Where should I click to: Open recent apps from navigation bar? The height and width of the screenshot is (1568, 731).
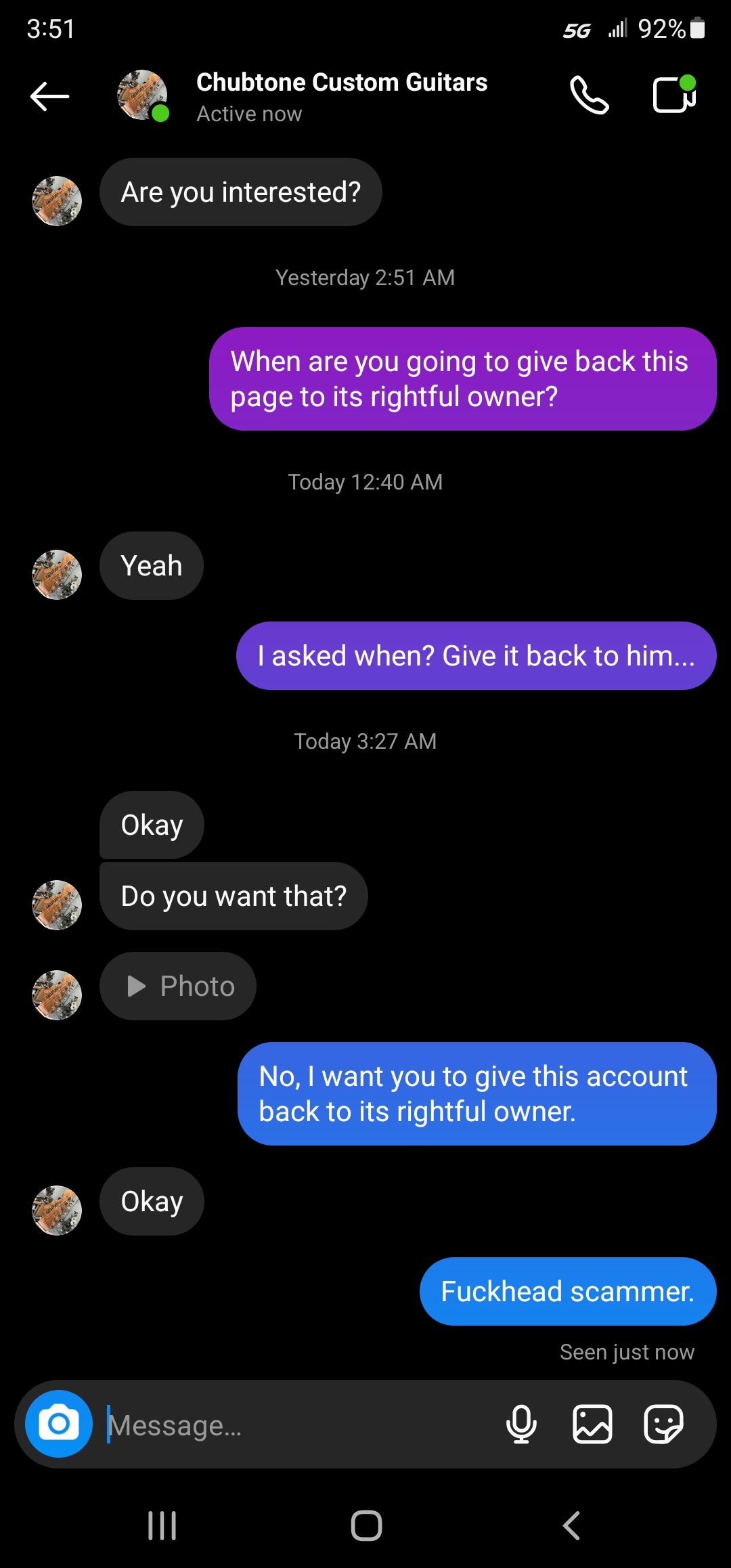[162, 1526]
